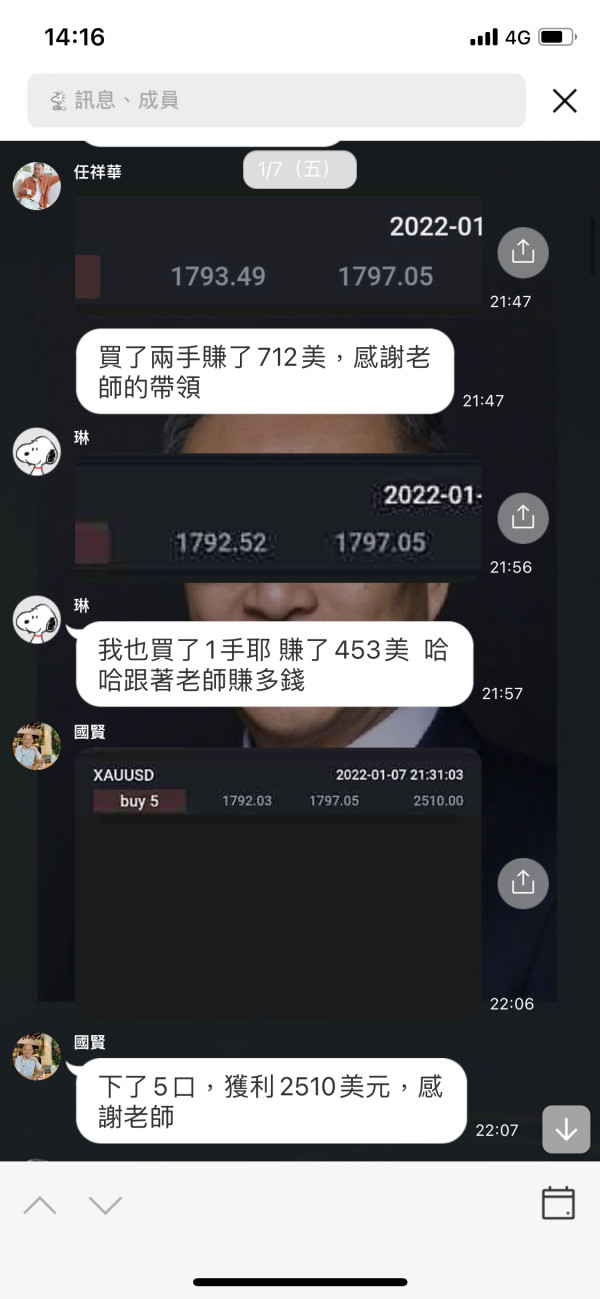This screenshot has height=1299, width=600.
Task: Share 任祥華's trade screenshot sent at 21:47
Action: (x=523, y=252)
